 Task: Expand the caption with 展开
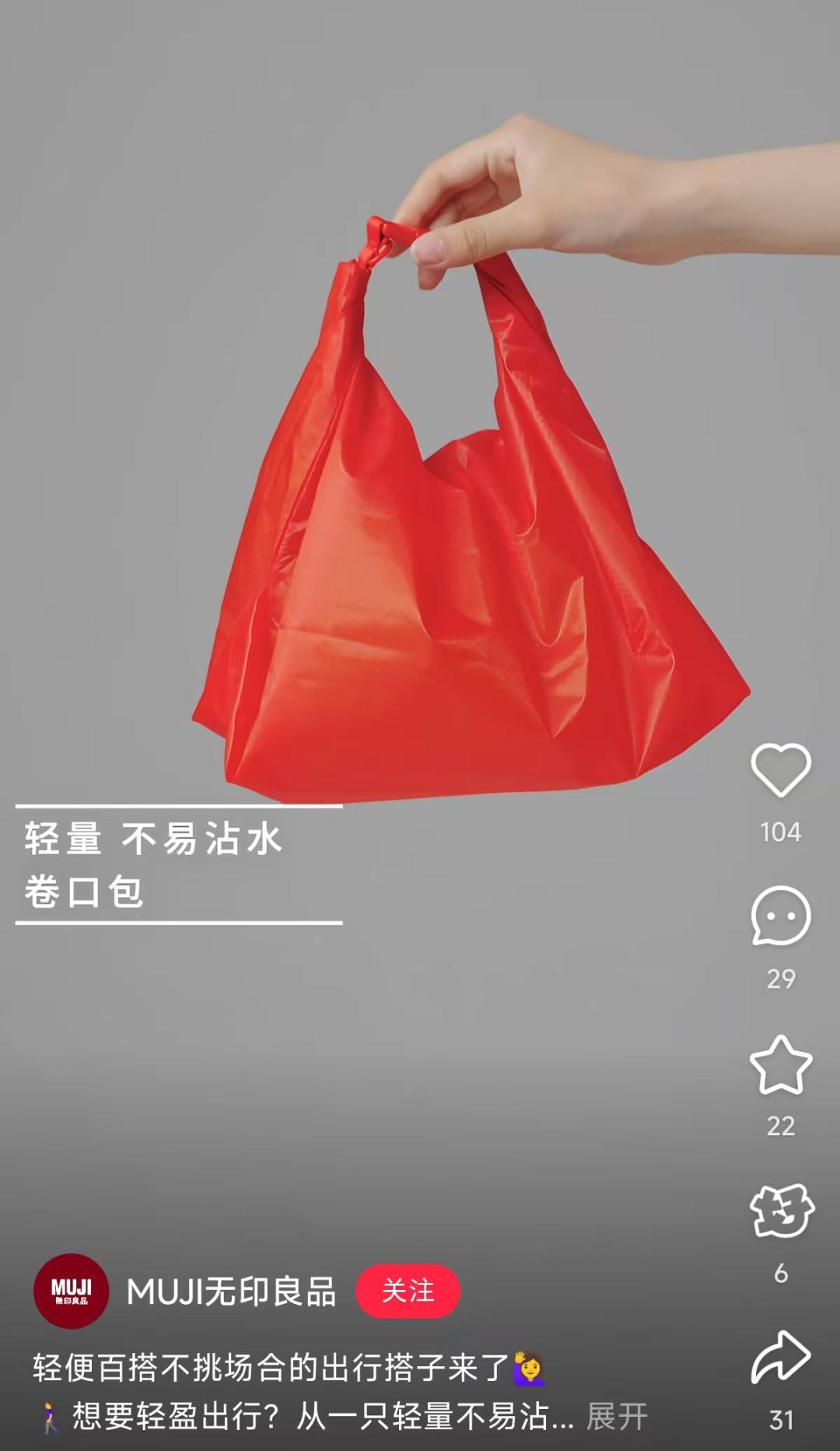[617, 1417]
